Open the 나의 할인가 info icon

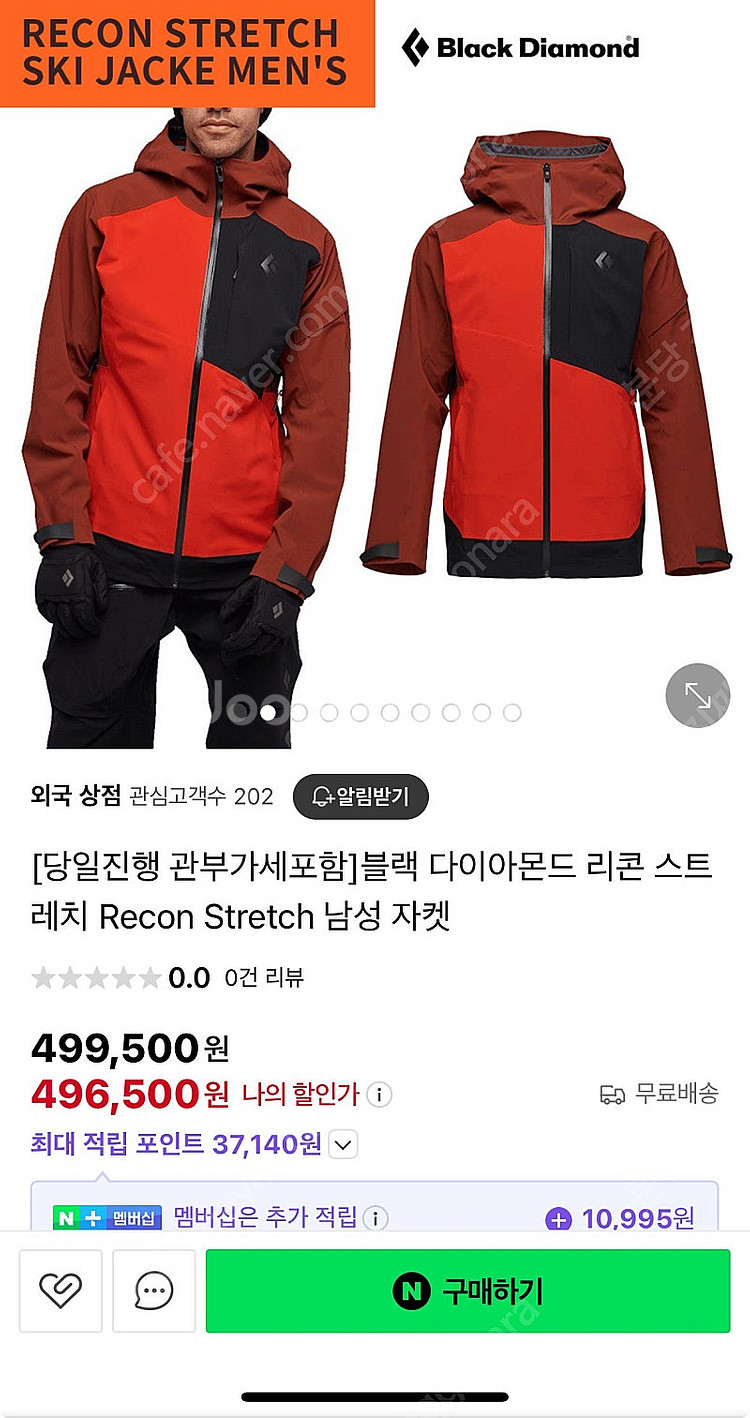point(379,1095)
